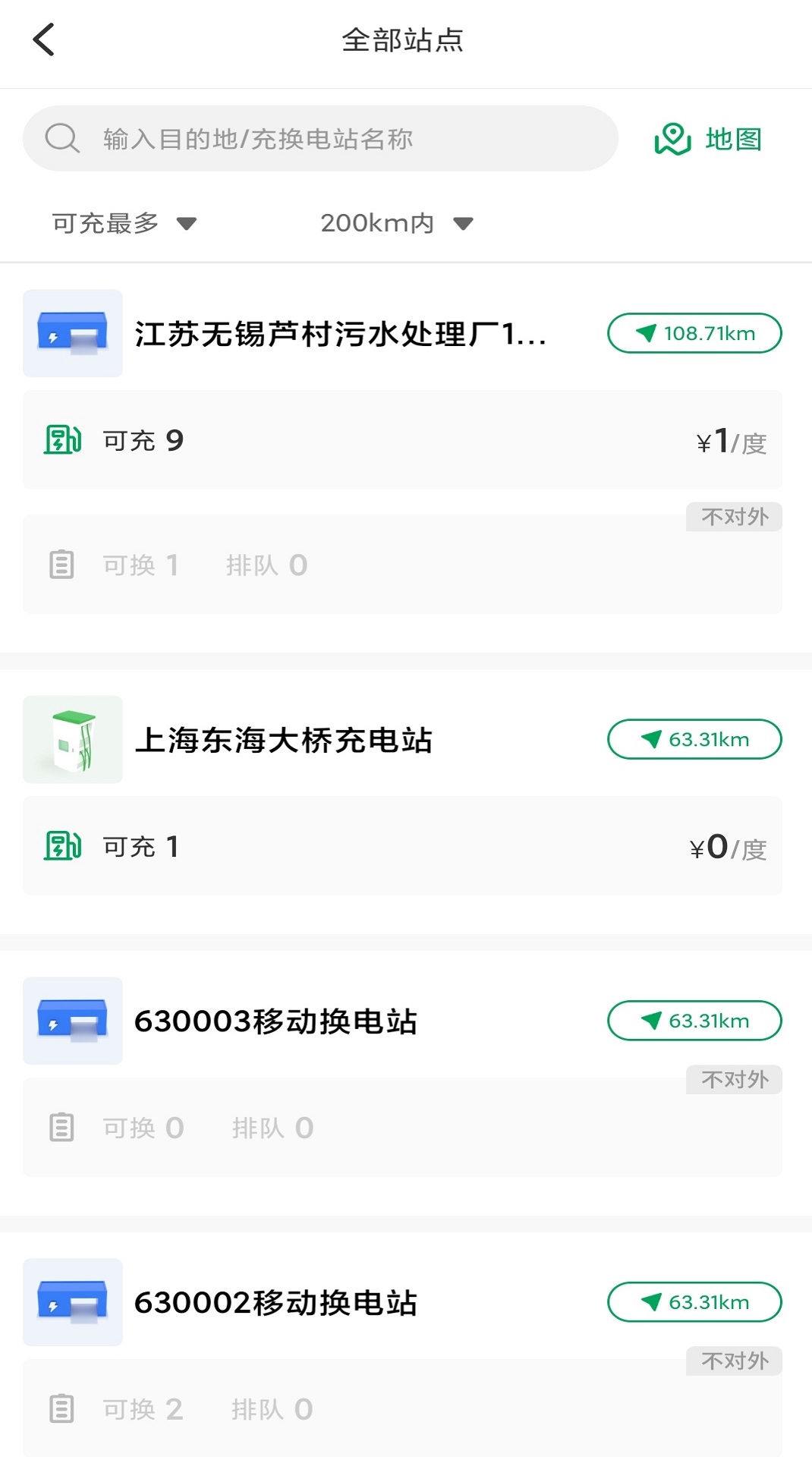The height and width of the screenshot is (1457, 812).
Task: Toggle the 不对外 tag on 630003移动换电站
Action: coord(733,1079)
